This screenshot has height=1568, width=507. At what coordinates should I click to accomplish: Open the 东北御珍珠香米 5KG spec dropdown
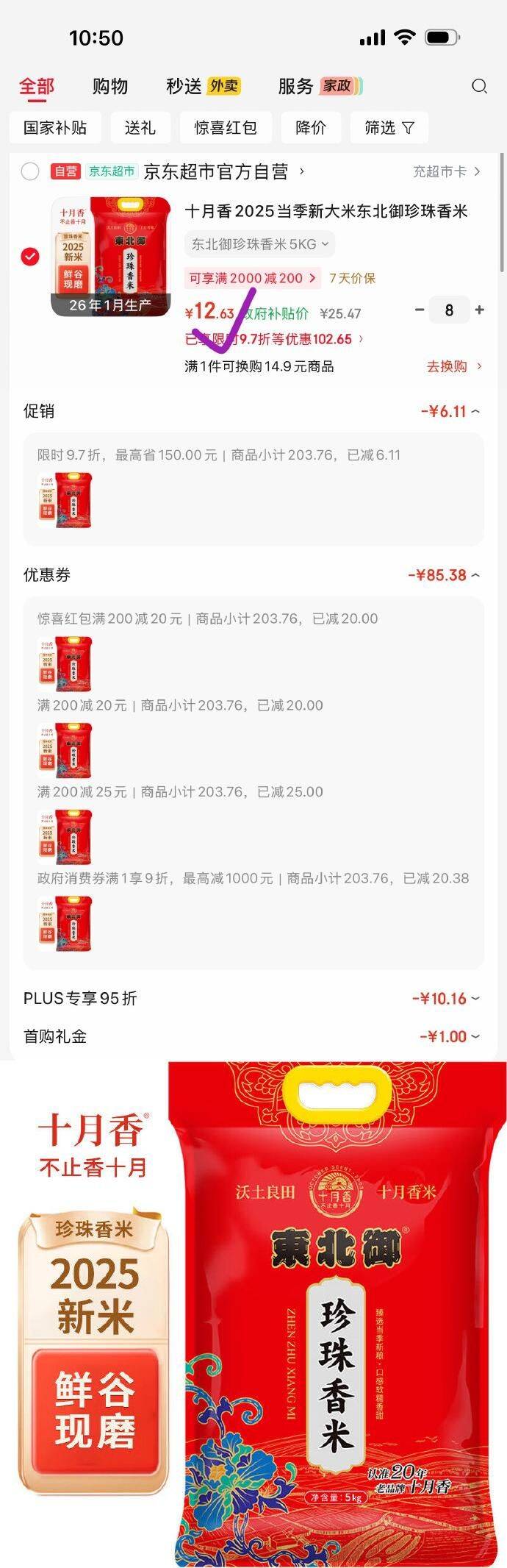260,244
